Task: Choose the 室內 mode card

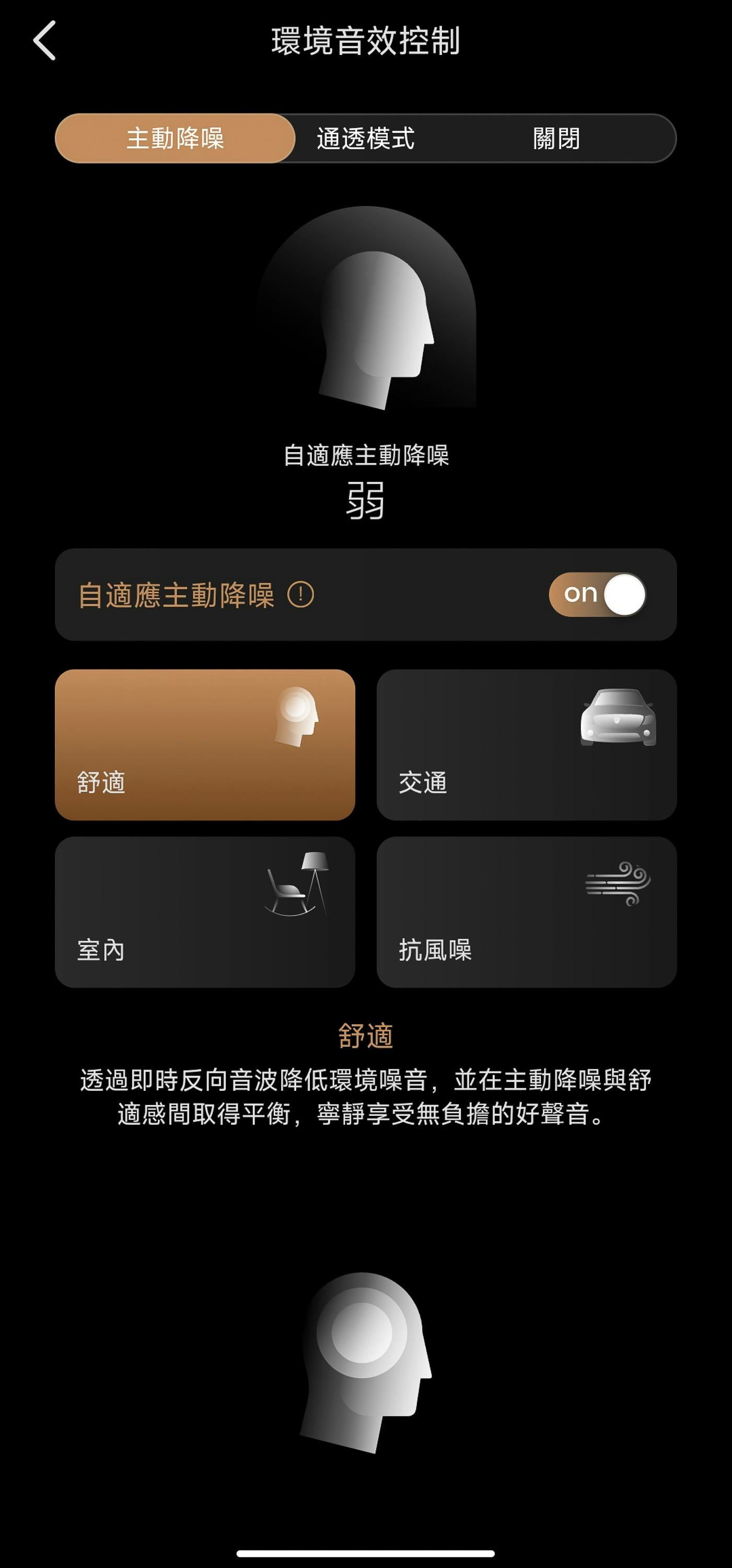Action: coord(204,912)
